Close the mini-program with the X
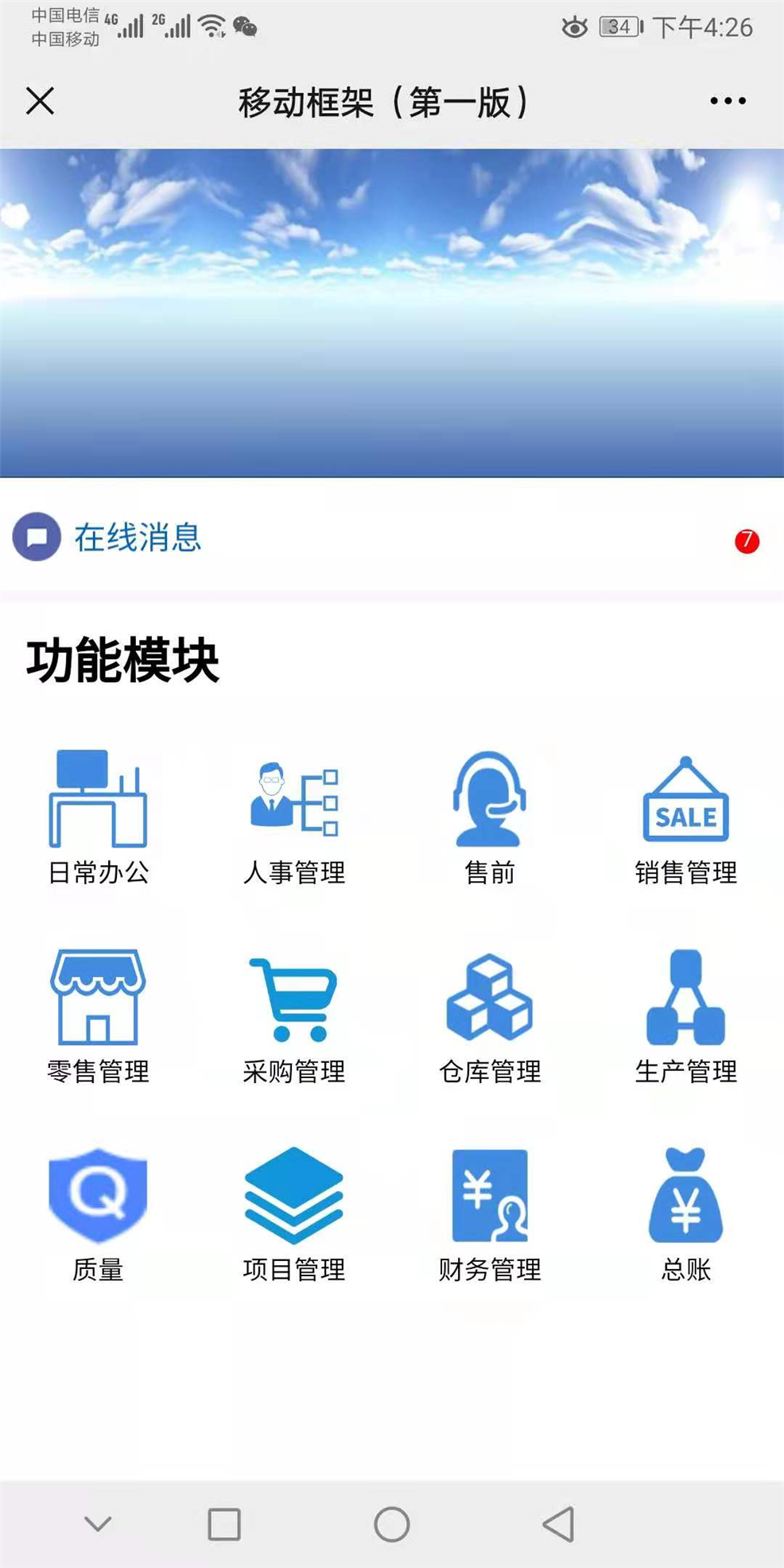Screen dimensions: 784x1568 (x=40, y=101)
